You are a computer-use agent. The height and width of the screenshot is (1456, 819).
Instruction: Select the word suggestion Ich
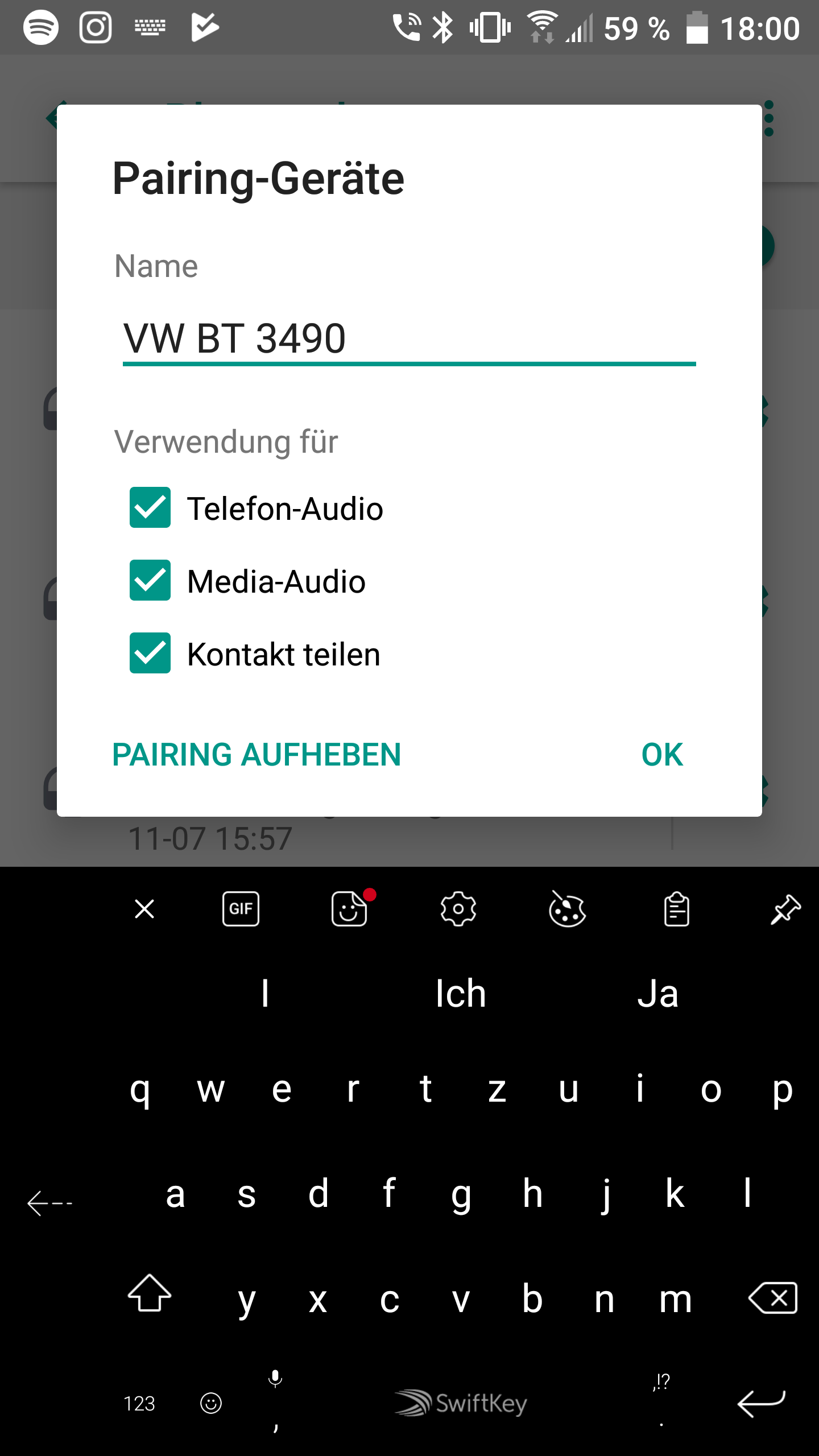tap(461, 994)
